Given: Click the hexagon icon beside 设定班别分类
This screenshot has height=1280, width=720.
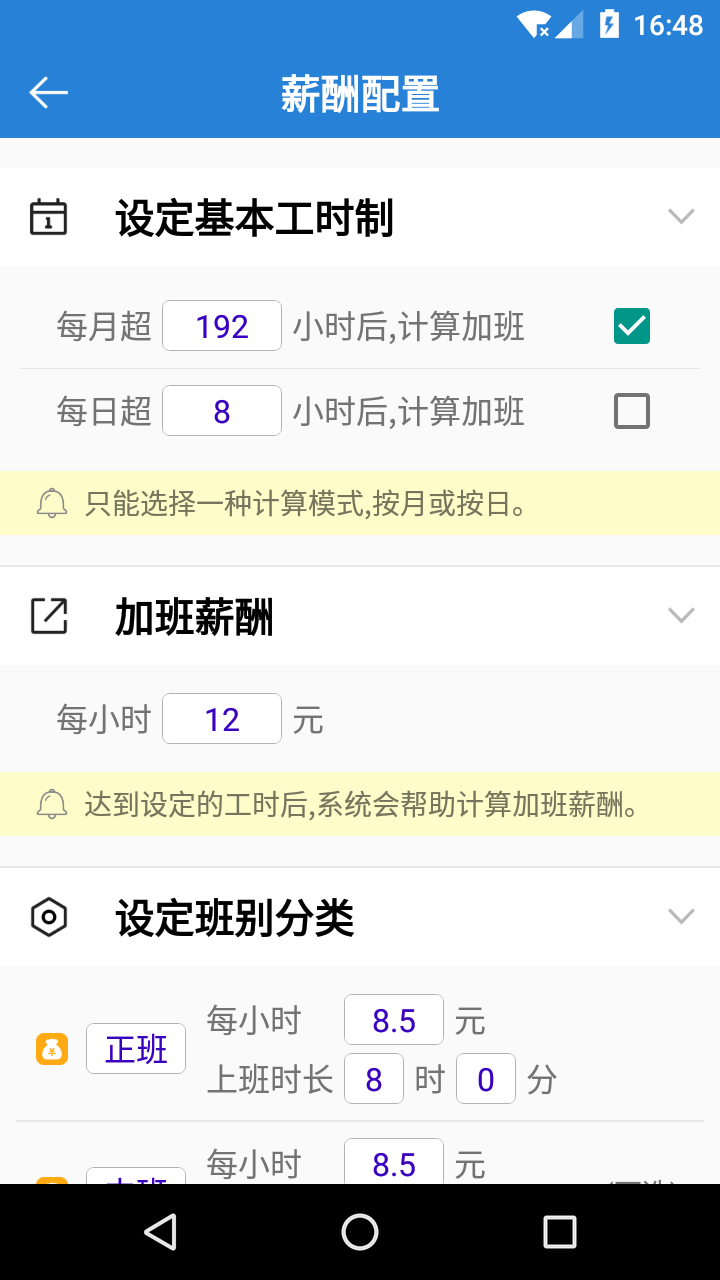Looking at the screenshot, I should pyautogui.click(x=47, y=916).
